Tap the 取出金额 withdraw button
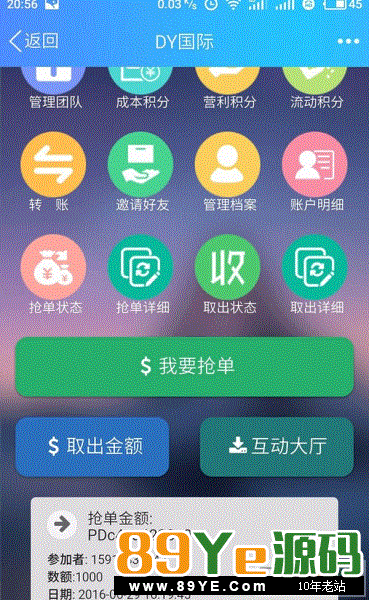 (92, 447)
